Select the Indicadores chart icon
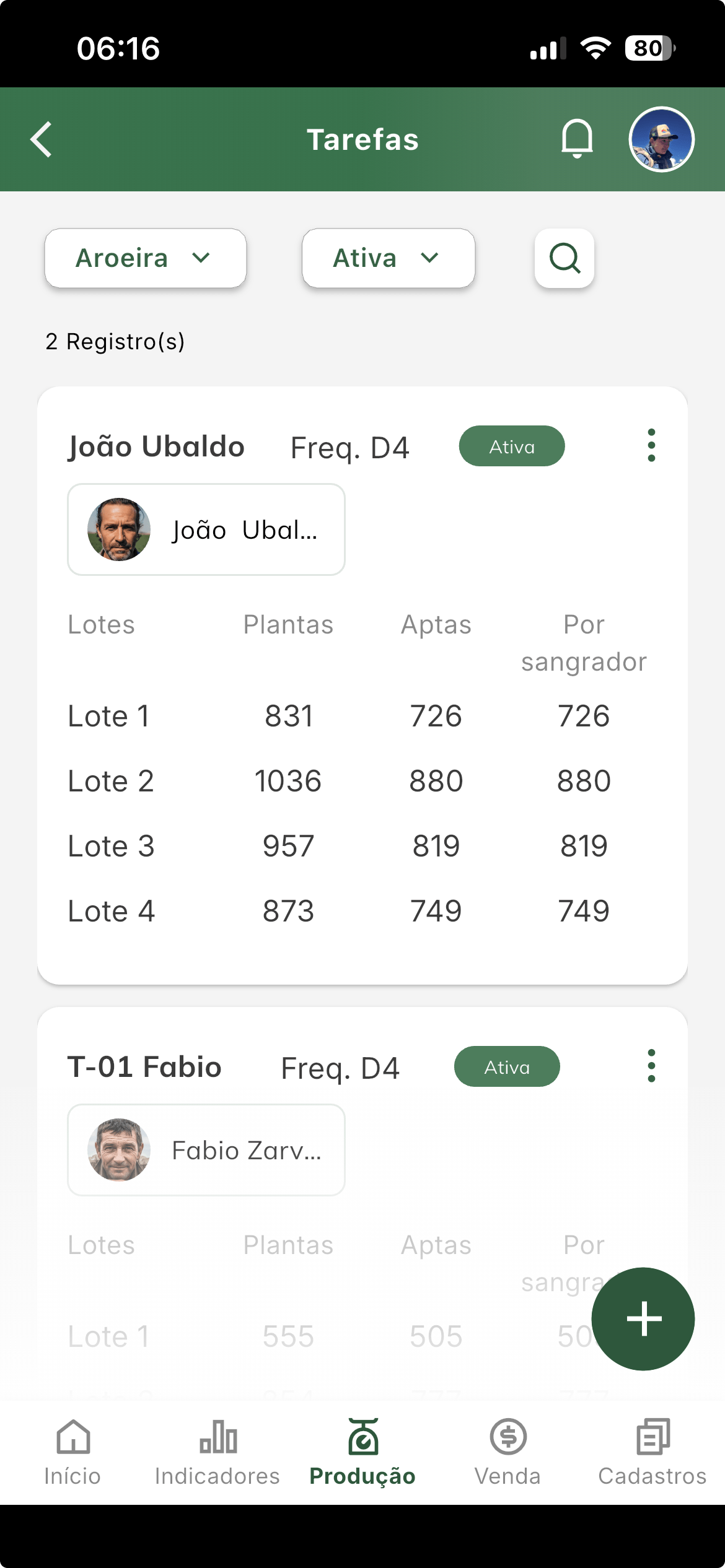Screen dimensions: 725x1568 (x=218, y=1437)
